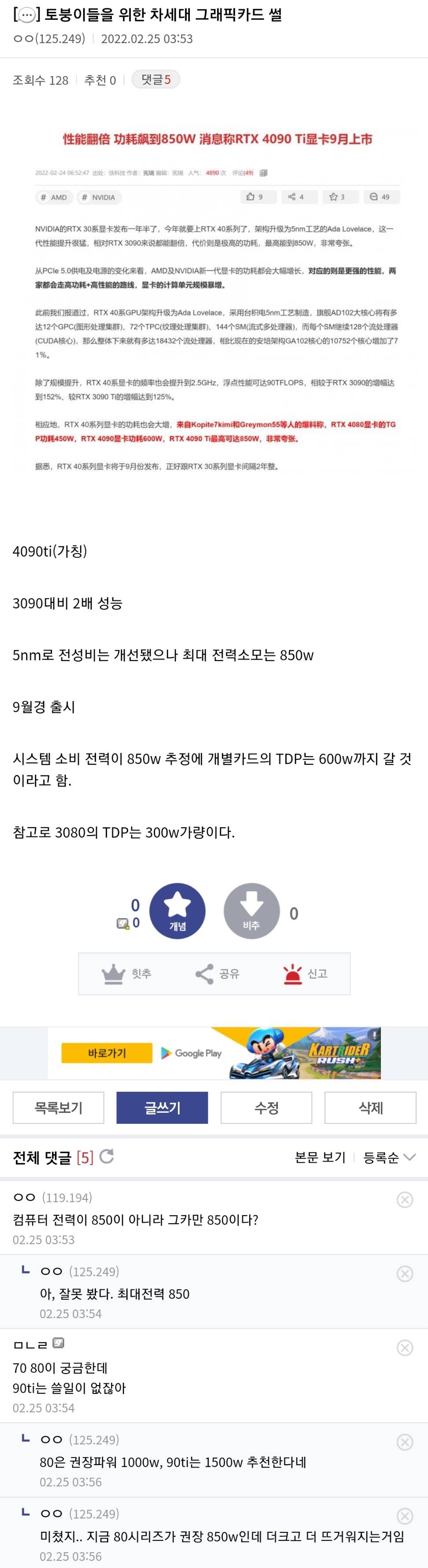This screenshot has height=1568, width=428.
Task: Jump to comments via 댓글 5 chip
Action: click(x=155, y=80)
